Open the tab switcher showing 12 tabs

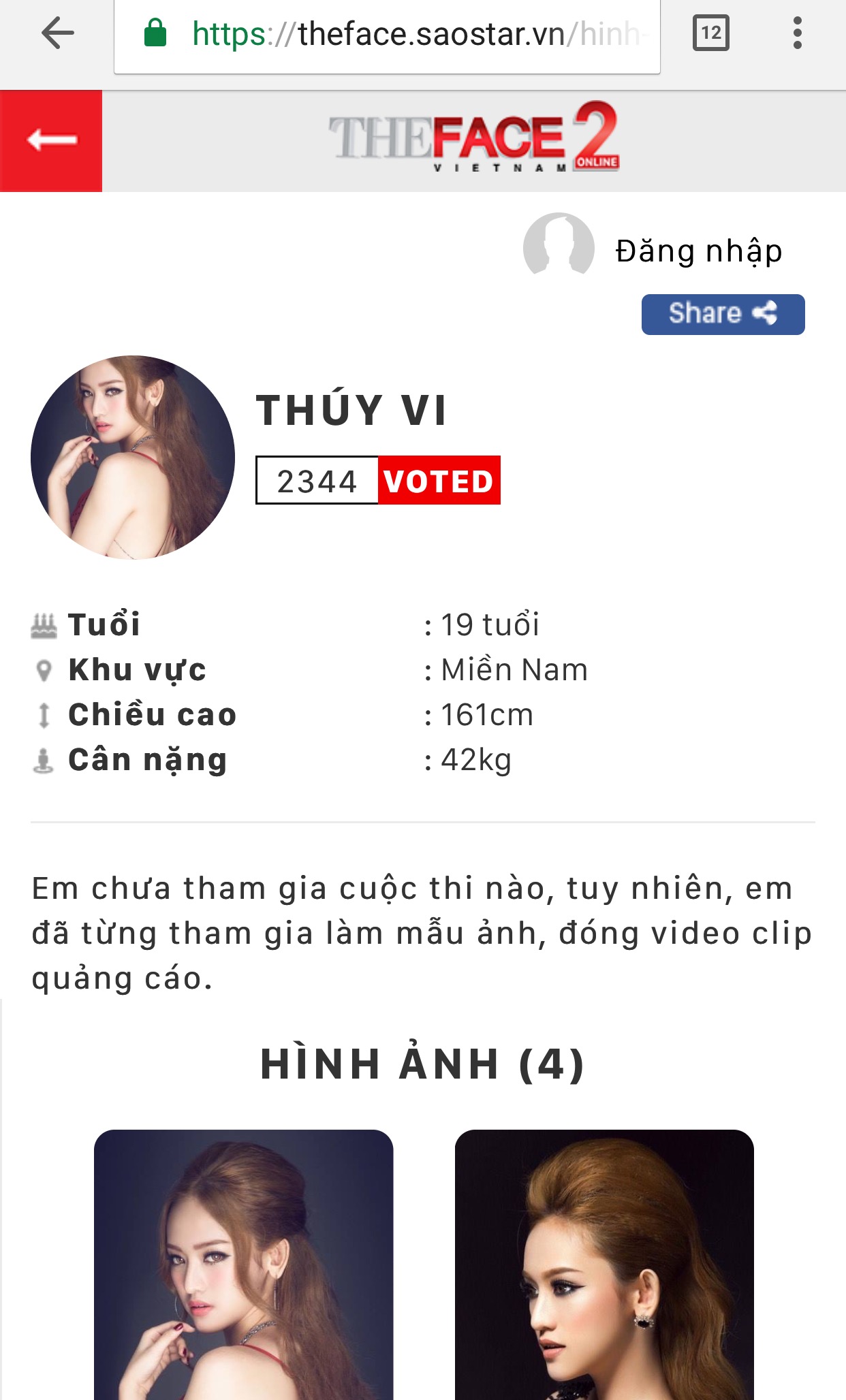point(710,33)
